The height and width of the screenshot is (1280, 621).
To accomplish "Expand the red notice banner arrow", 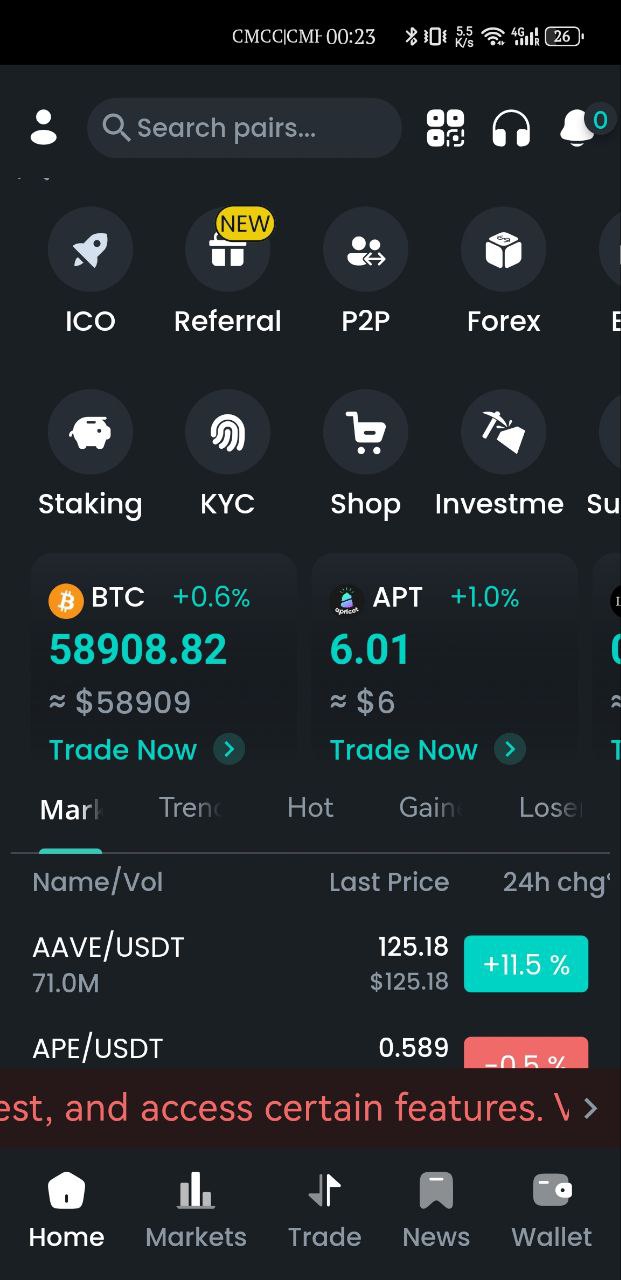I will (591, 1108).
